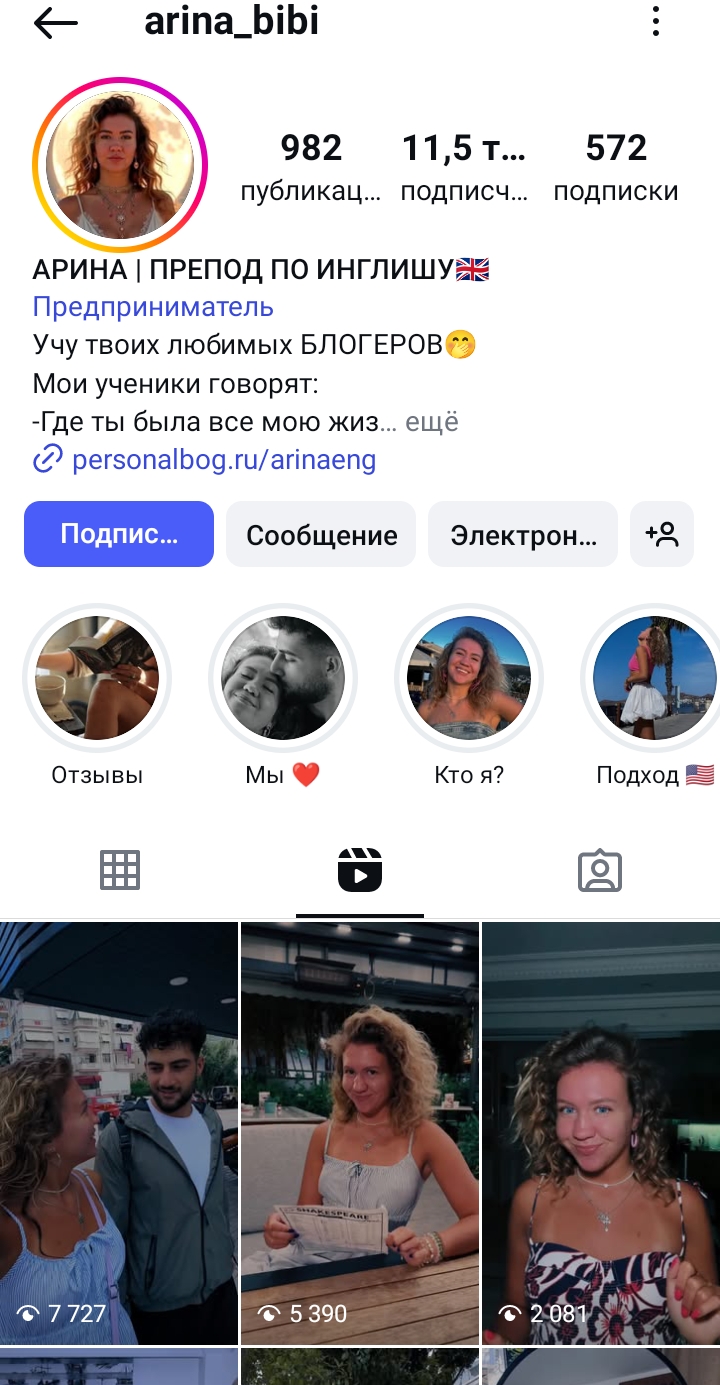Switch to the posts grid tab
Image resolution: width=720 pixels, height=1385 pixels.
(120, 870)
